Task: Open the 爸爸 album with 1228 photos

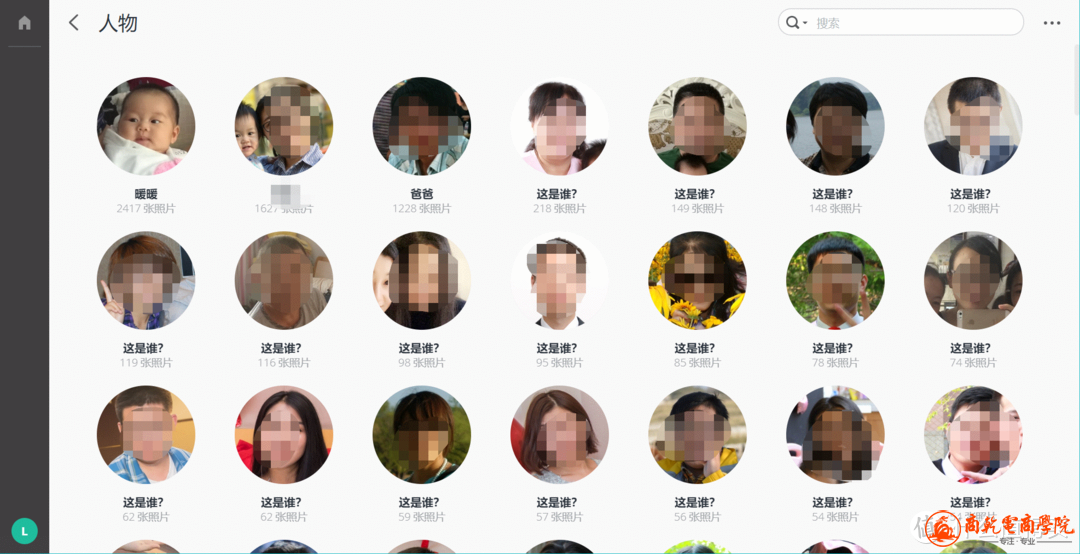Action: click(x=422, y=127)
